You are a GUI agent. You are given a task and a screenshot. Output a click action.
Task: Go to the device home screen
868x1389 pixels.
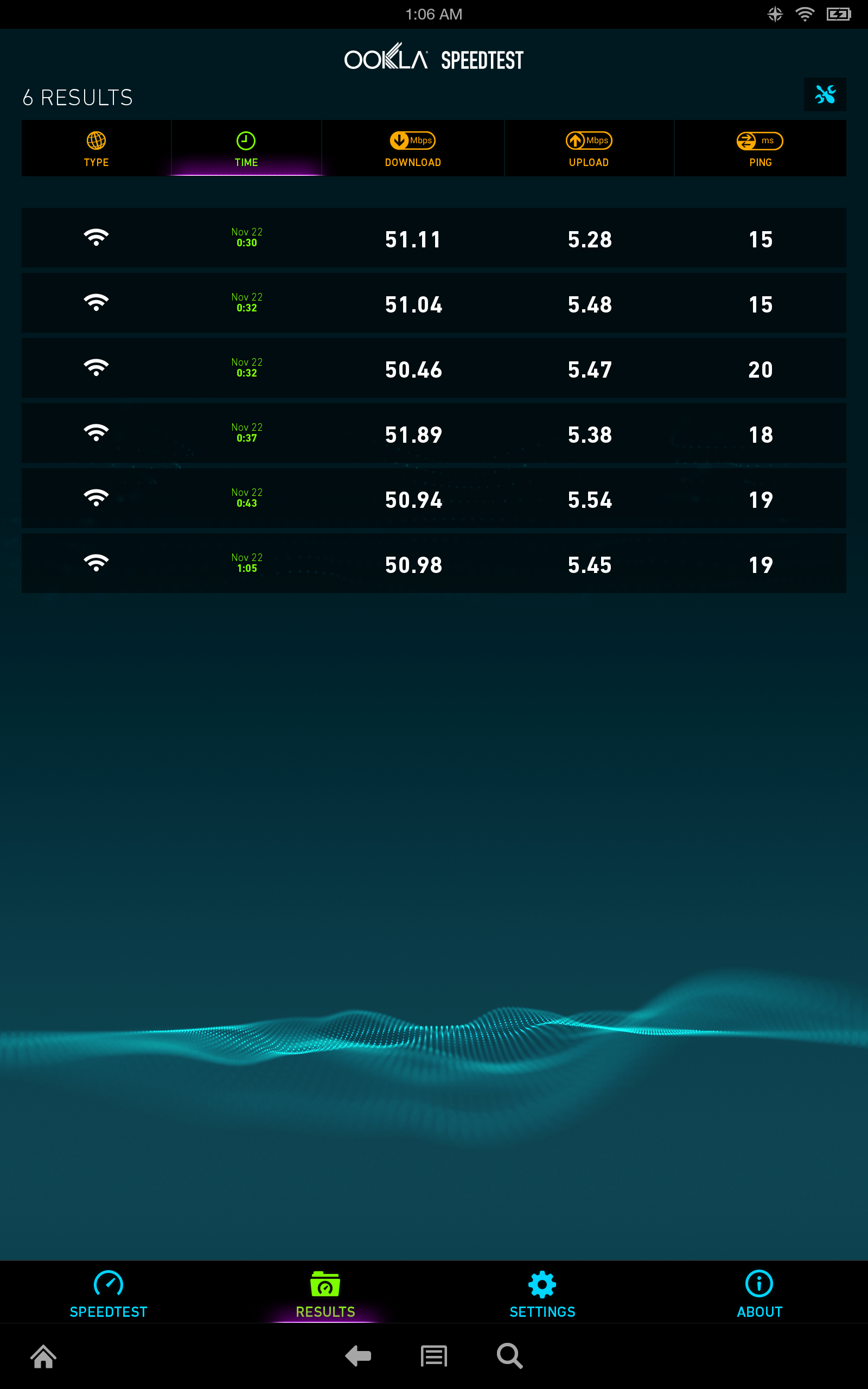43,1357
